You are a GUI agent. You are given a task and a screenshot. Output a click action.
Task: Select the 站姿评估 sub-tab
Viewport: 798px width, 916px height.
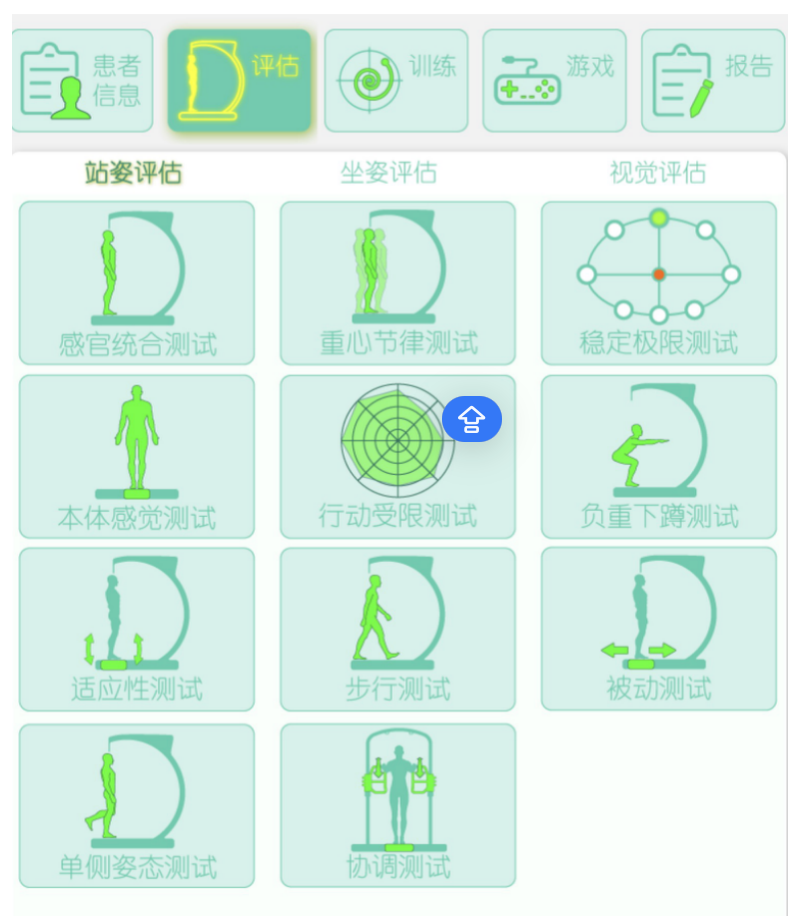133,173
